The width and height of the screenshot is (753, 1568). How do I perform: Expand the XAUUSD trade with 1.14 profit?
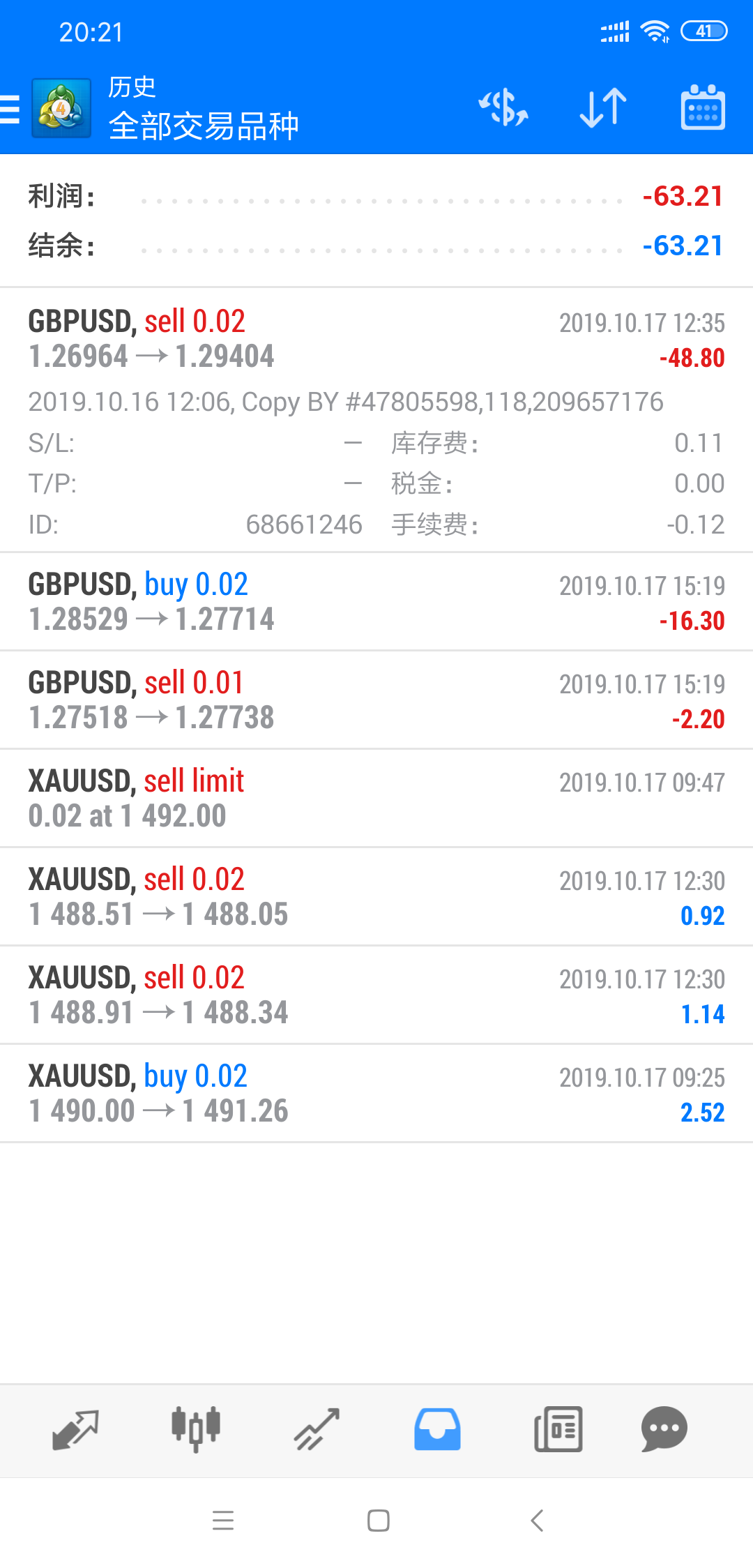tap(376, 995)
